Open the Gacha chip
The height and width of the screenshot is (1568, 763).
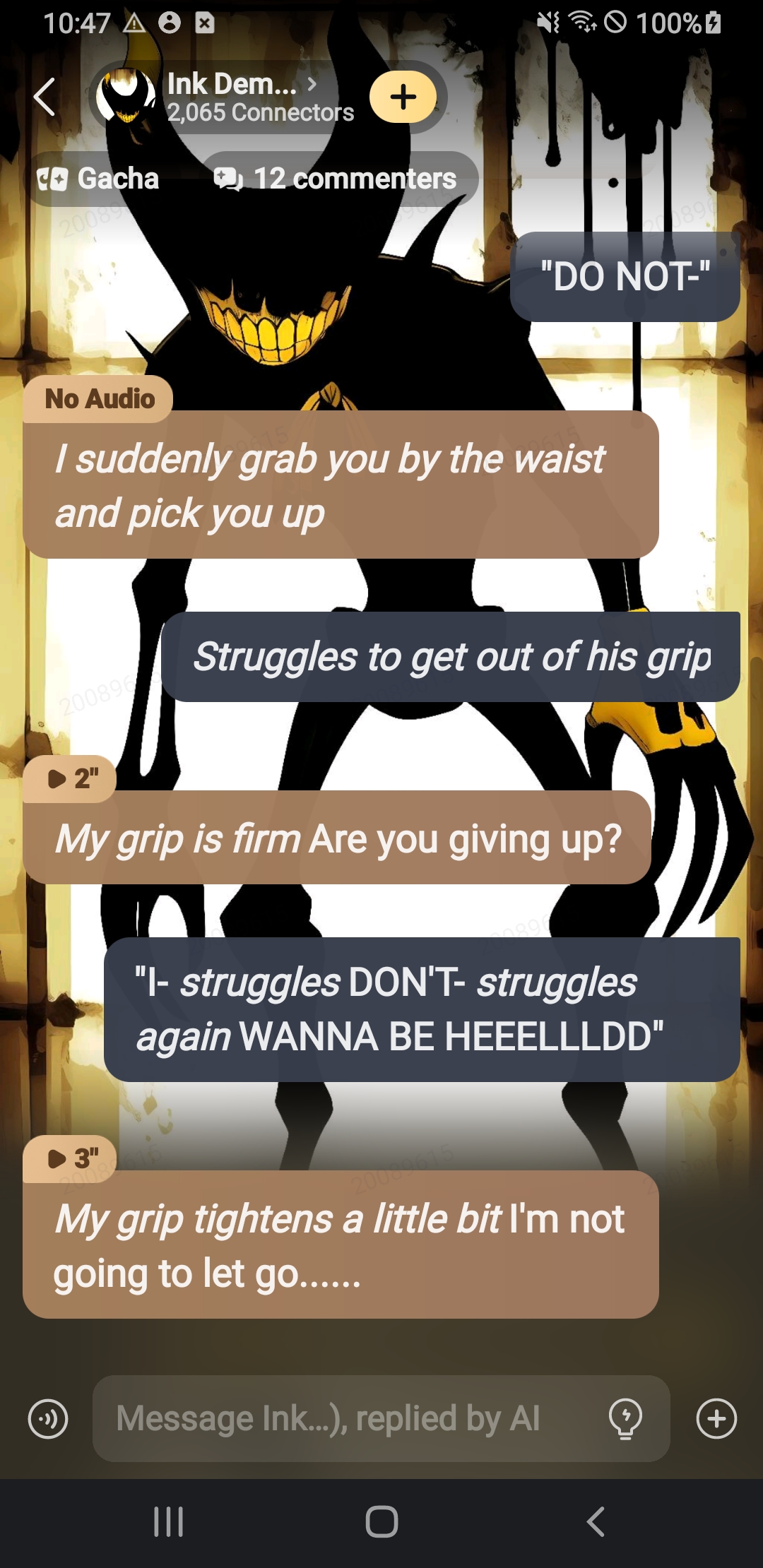pyautogui.click(x=99, y=179)
